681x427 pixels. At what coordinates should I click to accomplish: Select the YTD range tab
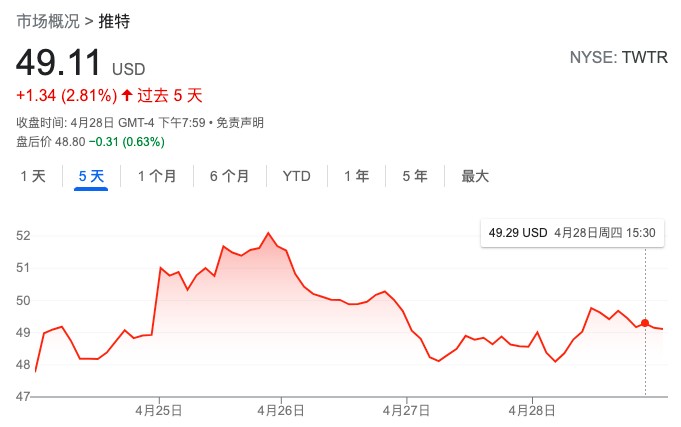[297, 176]
